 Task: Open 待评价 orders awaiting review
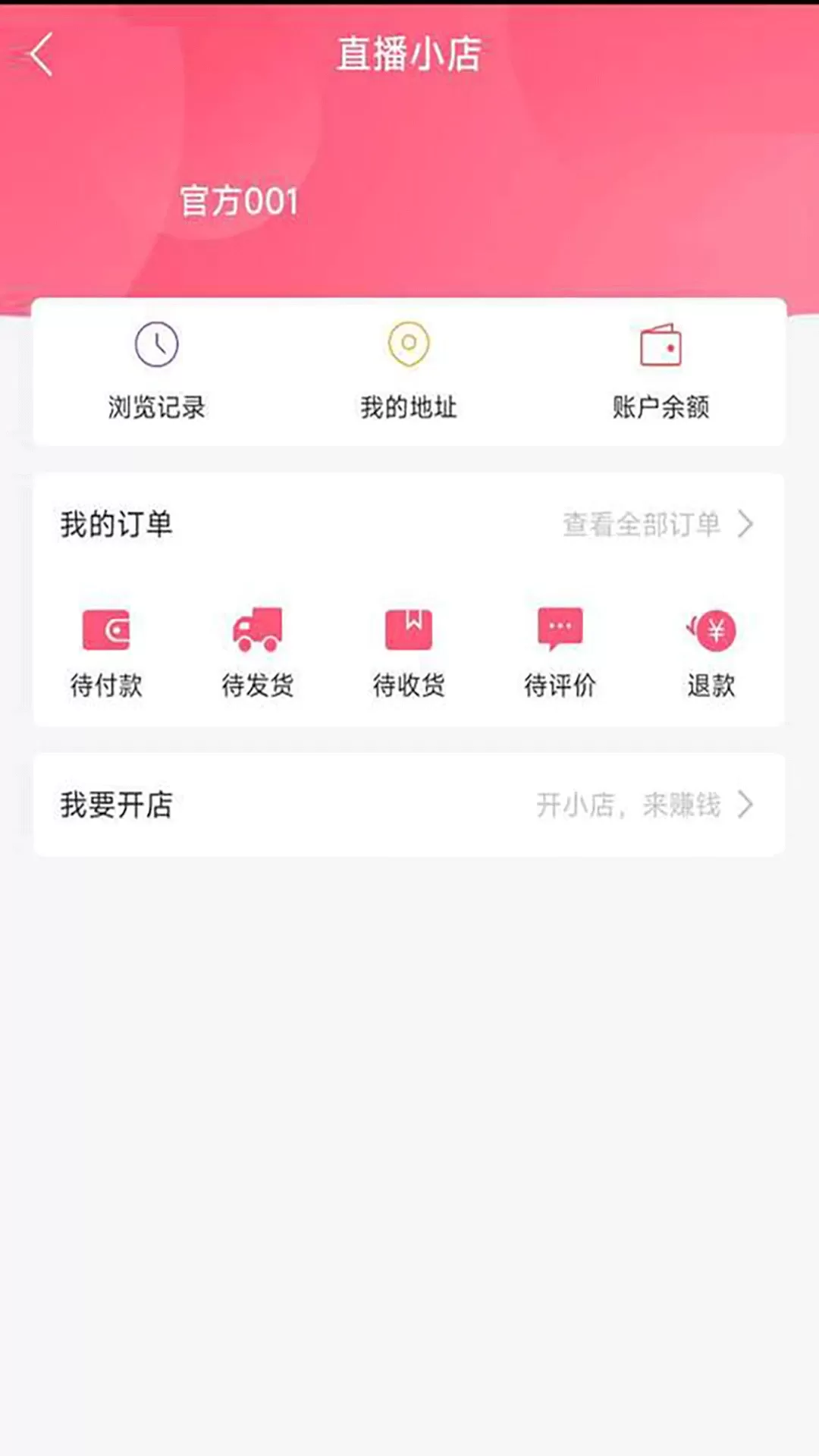560,653
